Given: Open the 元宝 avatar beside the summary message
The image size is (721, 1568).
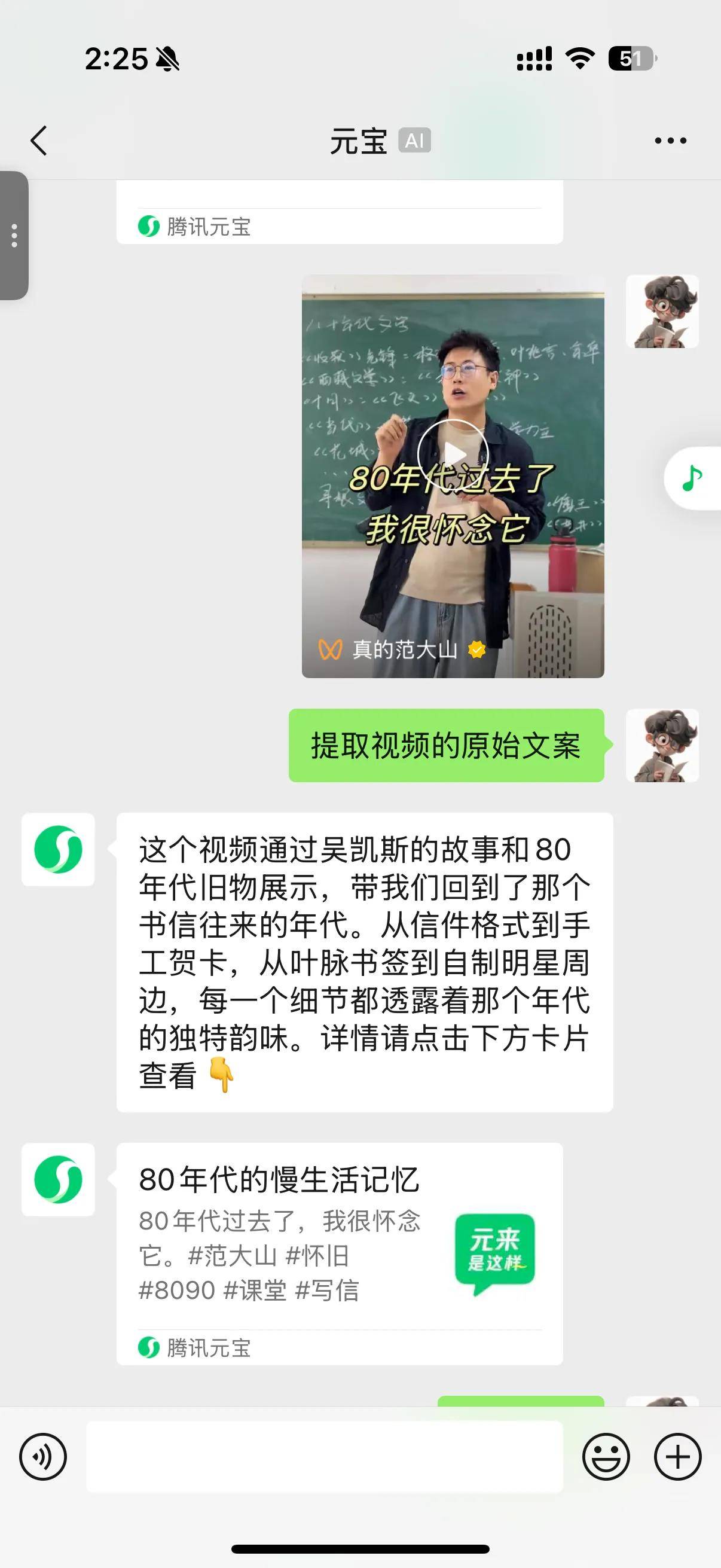Looking at the screenshot, I should click(x=58, y=849).
